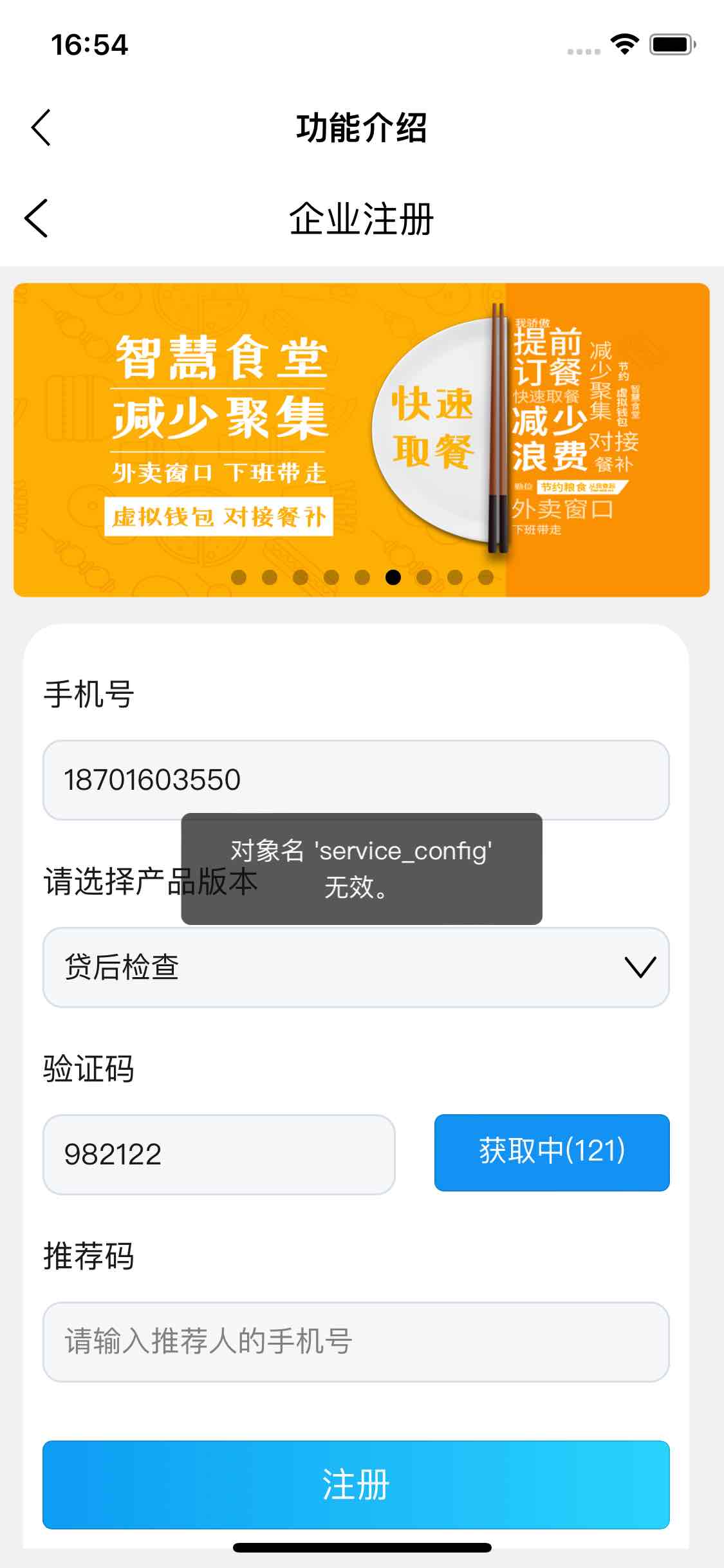Tap the back arrow beside 企业注册
The height and width of the screenshot is (1568, 724).
tap(37, 218)
